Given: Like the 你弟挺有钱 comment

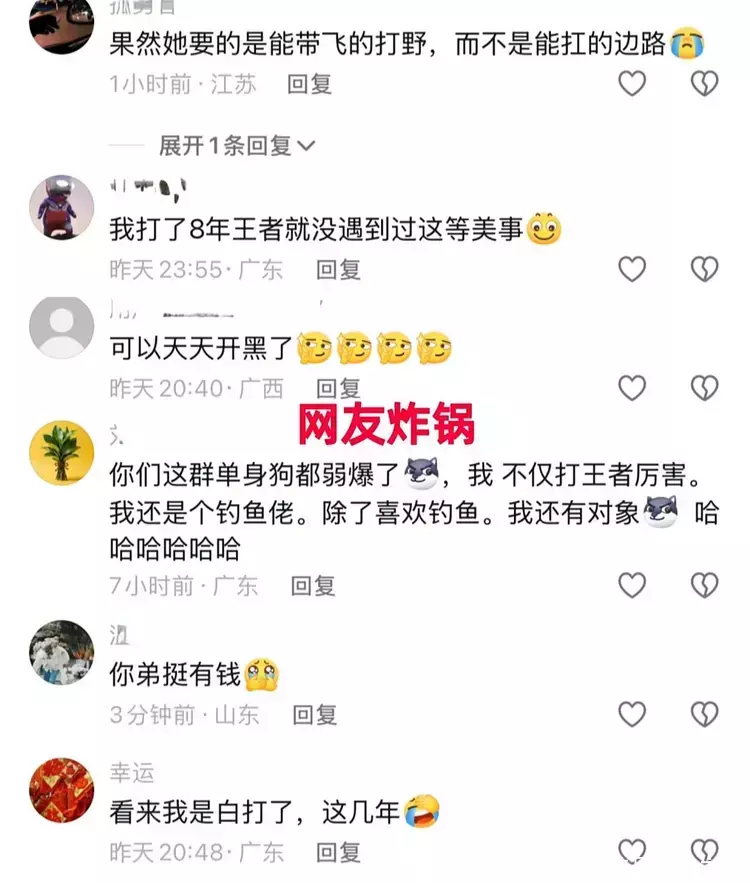Looking at the screenshot, I should pyautogui.click(x=632, y=713).
